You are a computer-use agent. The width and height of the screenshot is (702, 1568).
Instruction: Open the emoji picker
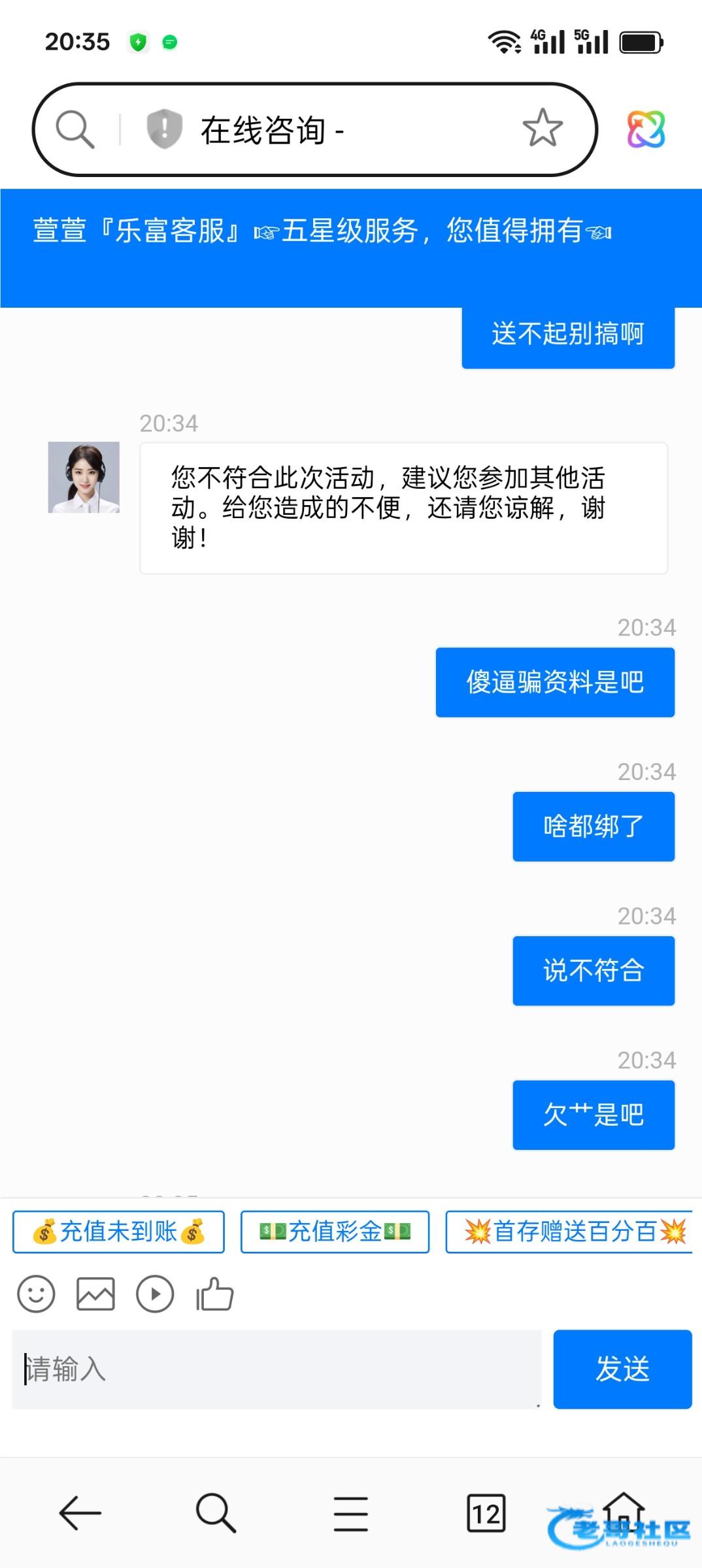click(x=36, y=1294)
